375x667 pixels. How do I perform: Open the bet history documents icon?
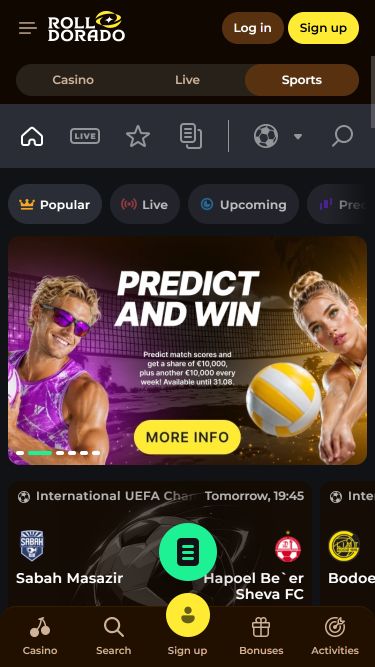[x=191, y=137]
